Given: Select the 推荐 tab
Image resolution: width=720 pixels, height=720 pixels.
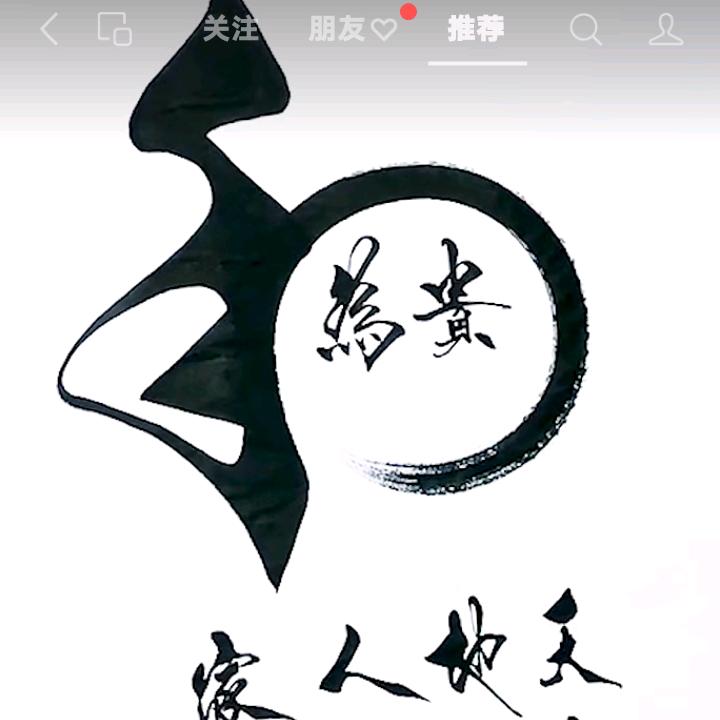Looking at the screenshot, I should [x=476, y=30].
